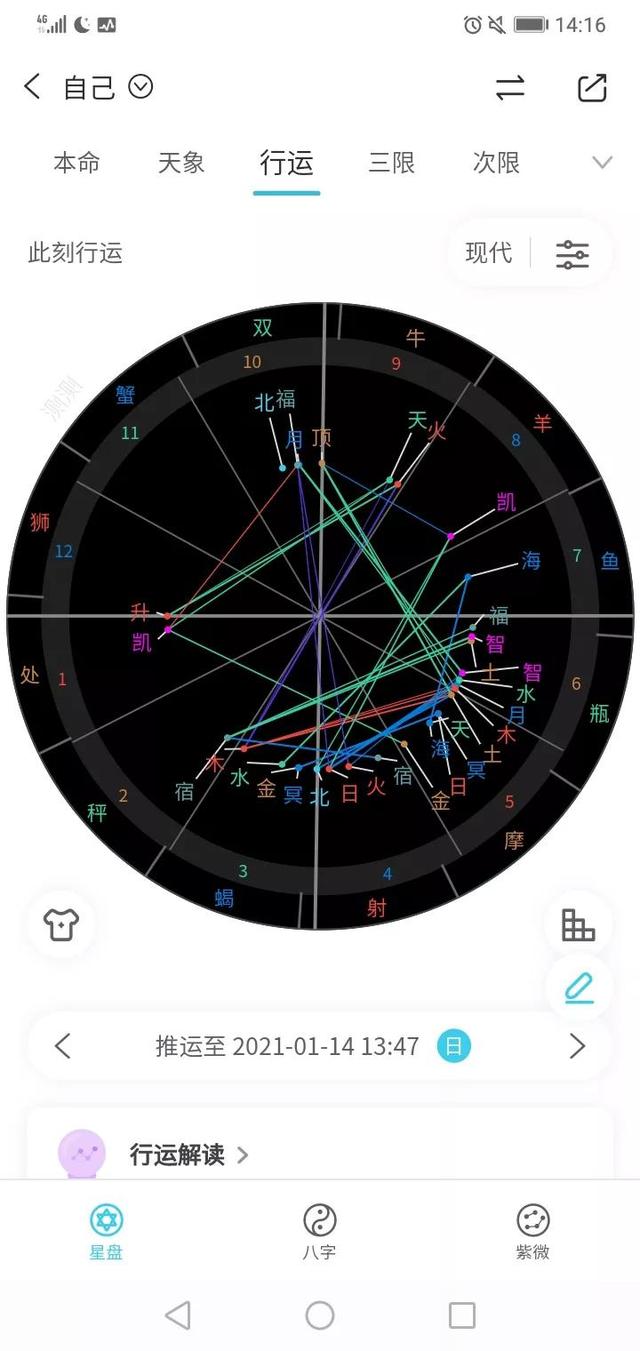Select the 行运 tab

(286, 163)
